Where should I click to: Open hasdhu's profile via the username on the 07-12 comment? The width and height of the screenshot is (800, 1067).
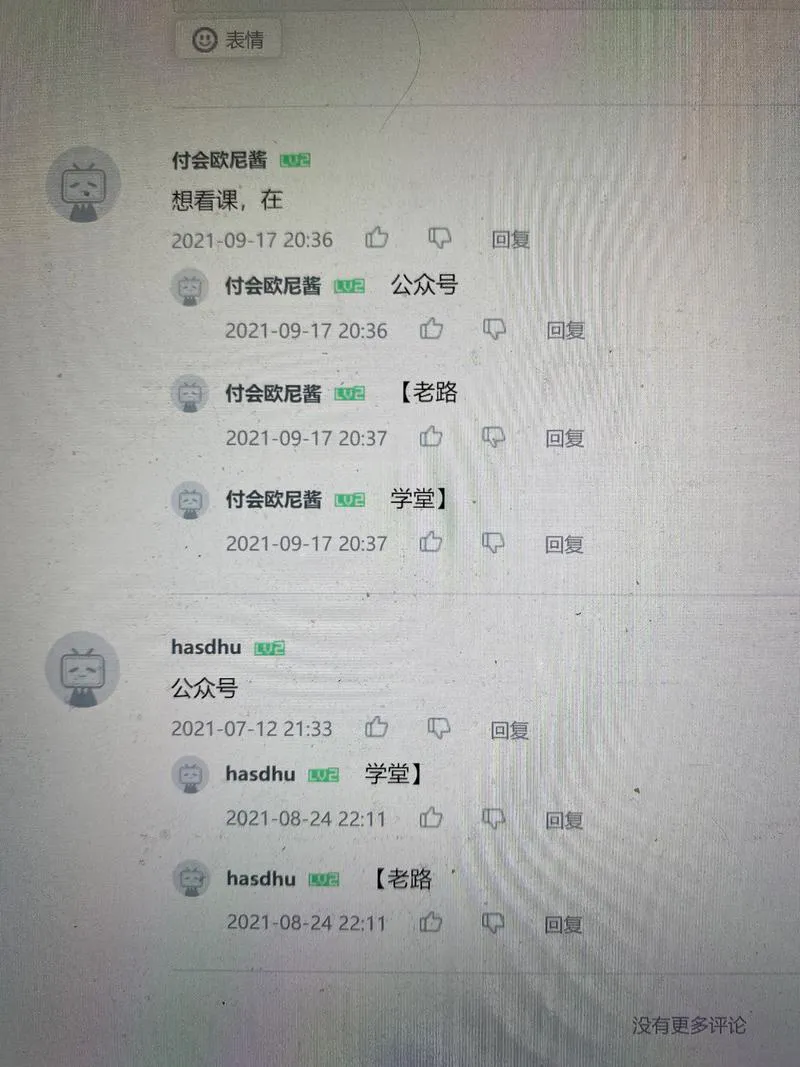[206, 647]
